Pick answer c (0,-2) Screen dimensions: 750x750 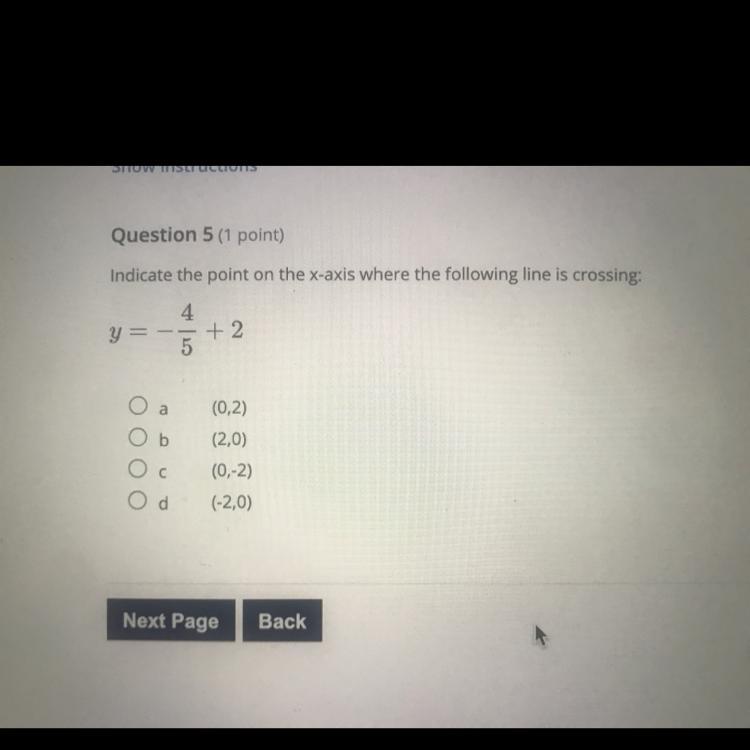137,469
